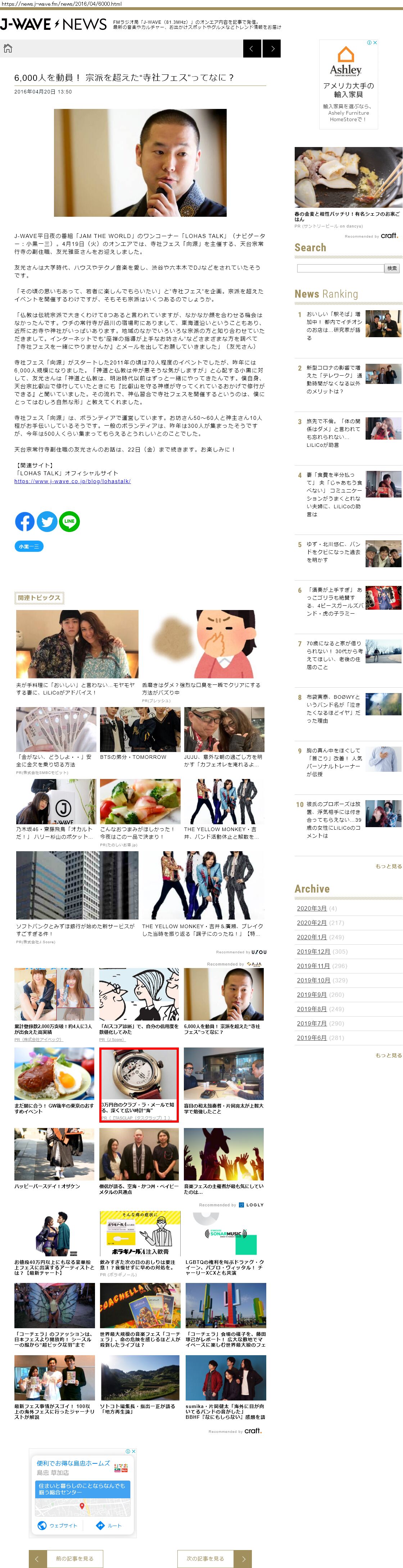Image resolution: width=403 pixels, height=1568 pixels.
Task: Tap the 検索 search button
Action: pos(391,268)
